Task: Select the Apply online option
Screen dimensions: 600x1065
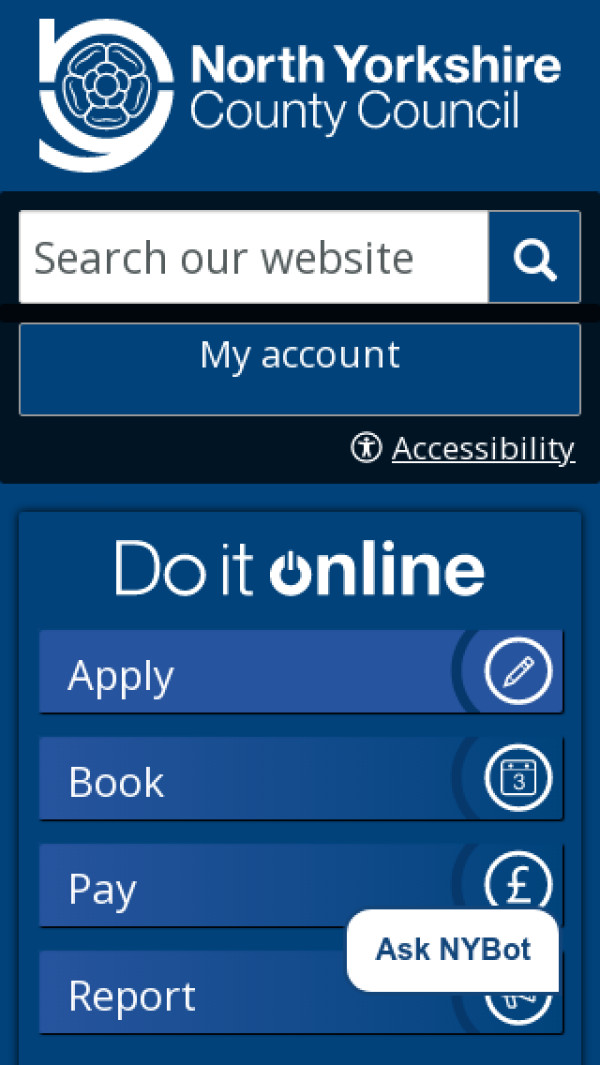Action: (x=300, y=673)
